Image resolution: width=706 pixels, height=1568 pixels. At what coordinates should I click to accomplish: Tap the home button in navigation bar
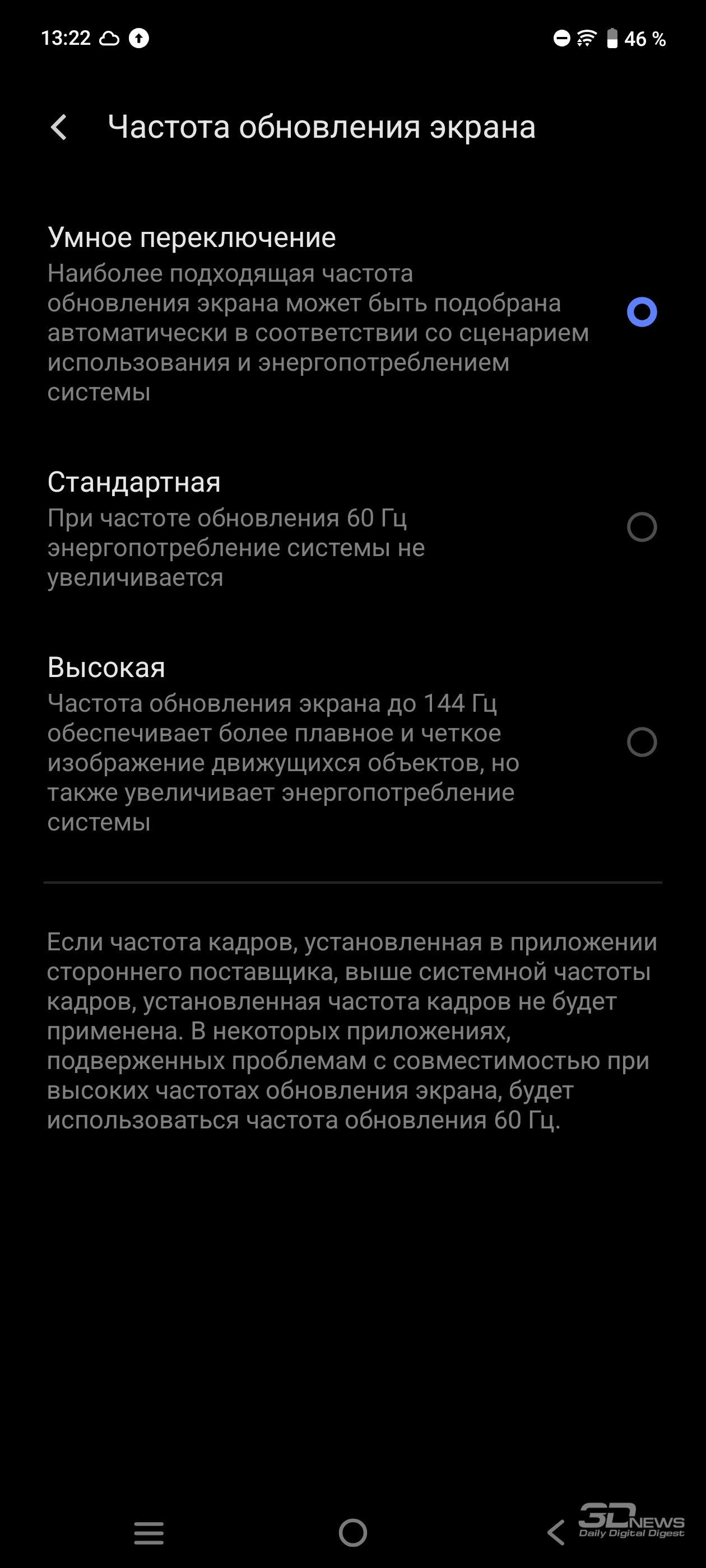point(352,1533)
